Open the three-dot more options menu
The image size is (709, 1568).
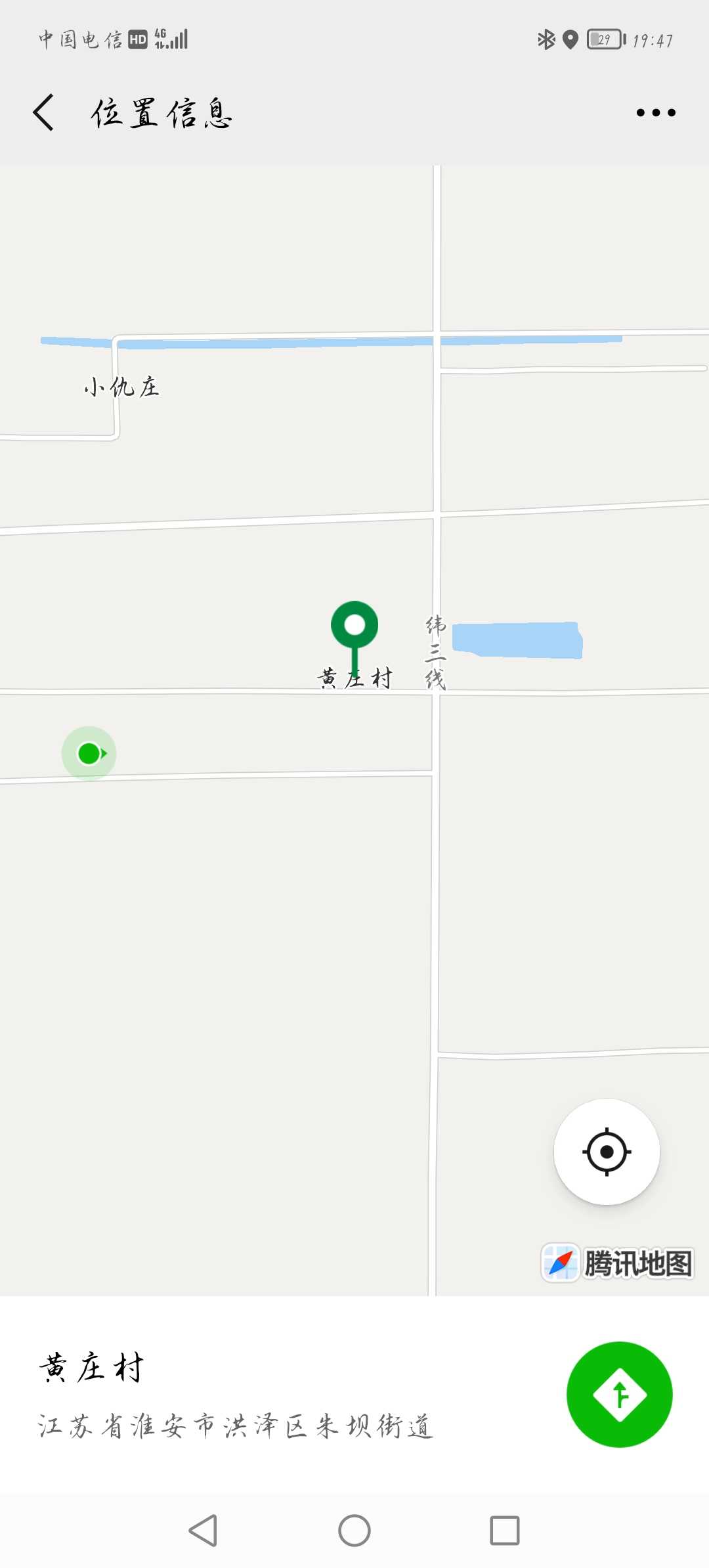[656, 113]
